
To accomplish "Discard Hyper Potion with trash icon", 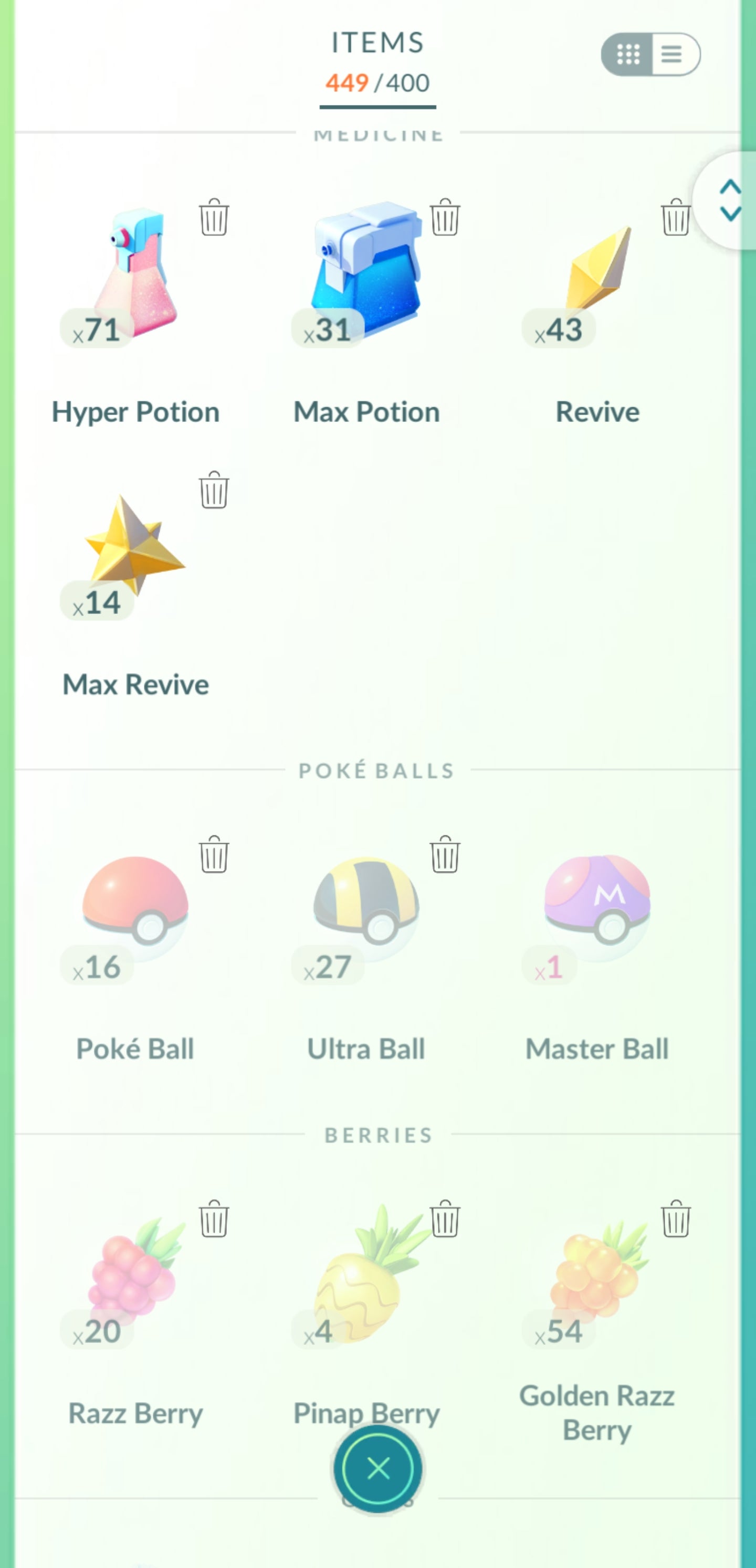I will point(214,217).
